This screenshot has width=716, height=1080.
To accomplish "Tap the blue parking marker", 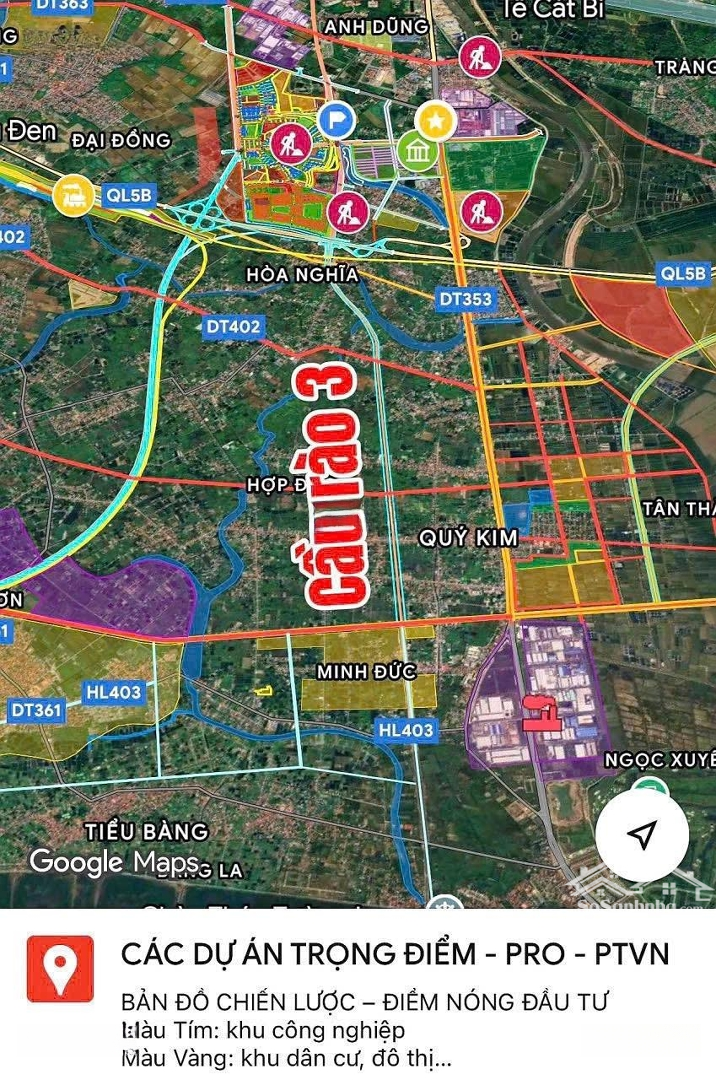I will coord(337,121).
